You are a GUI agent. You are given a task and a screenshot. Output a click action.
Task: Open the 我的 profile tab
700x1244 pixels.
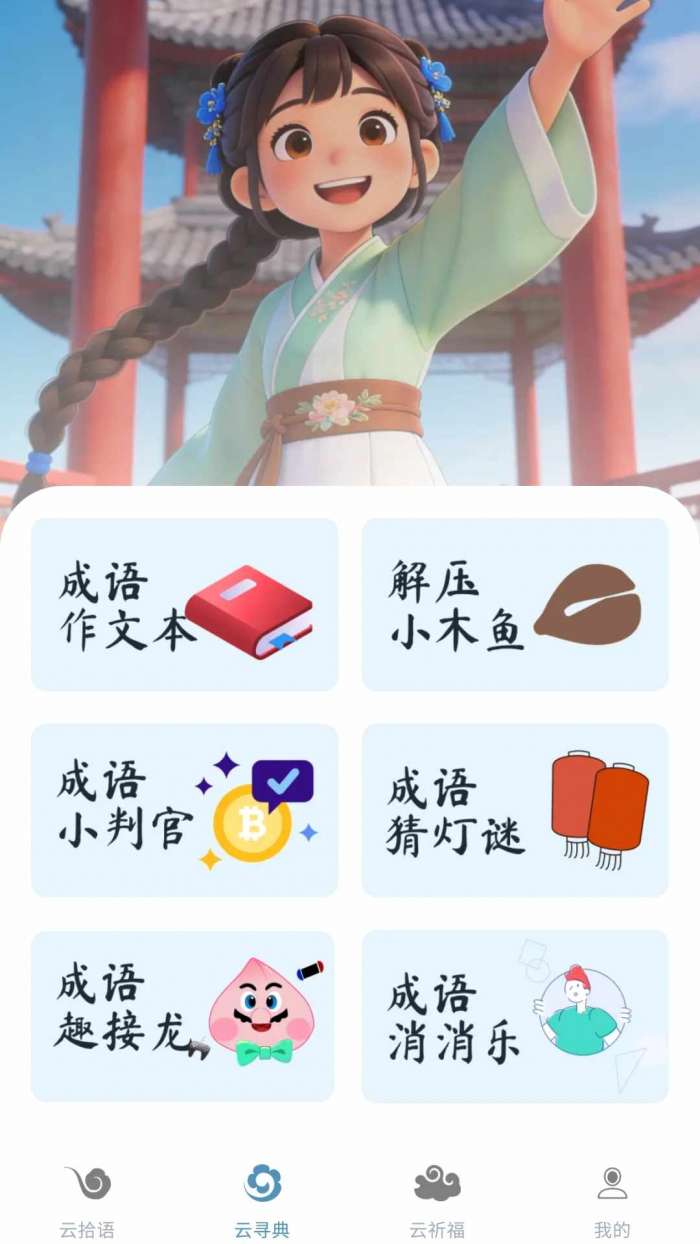(612, 1200)
